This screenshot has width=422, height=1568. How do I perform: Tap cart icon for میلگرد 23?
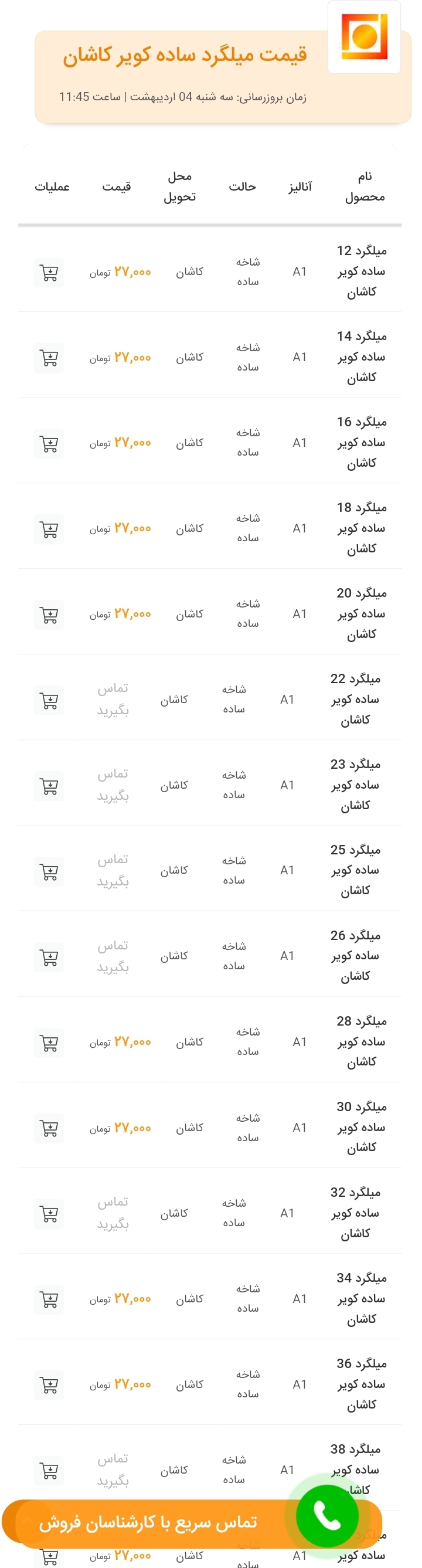[x=49, y=786]
